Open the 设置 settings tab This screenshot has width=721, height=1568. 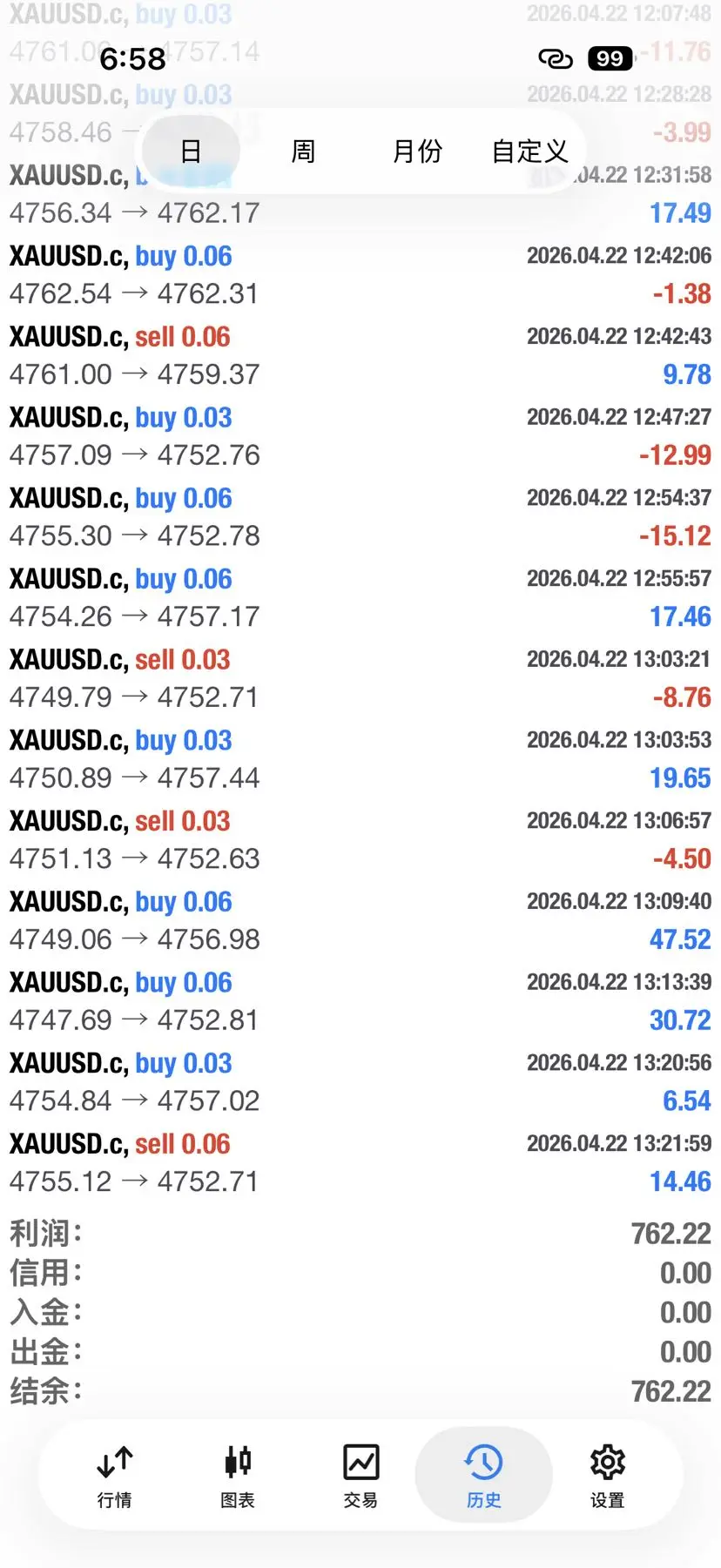coord(607,1475)
